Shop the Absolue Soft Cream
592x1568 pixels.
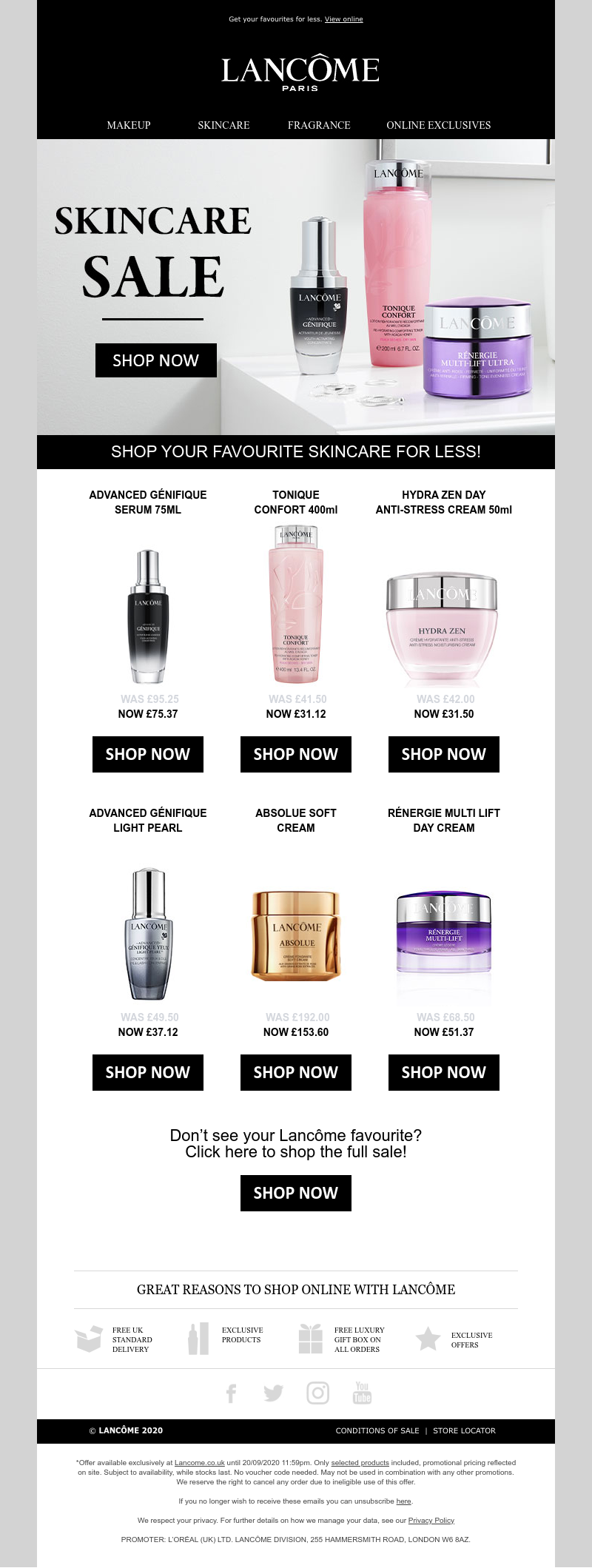click(x=296, y=1072)
